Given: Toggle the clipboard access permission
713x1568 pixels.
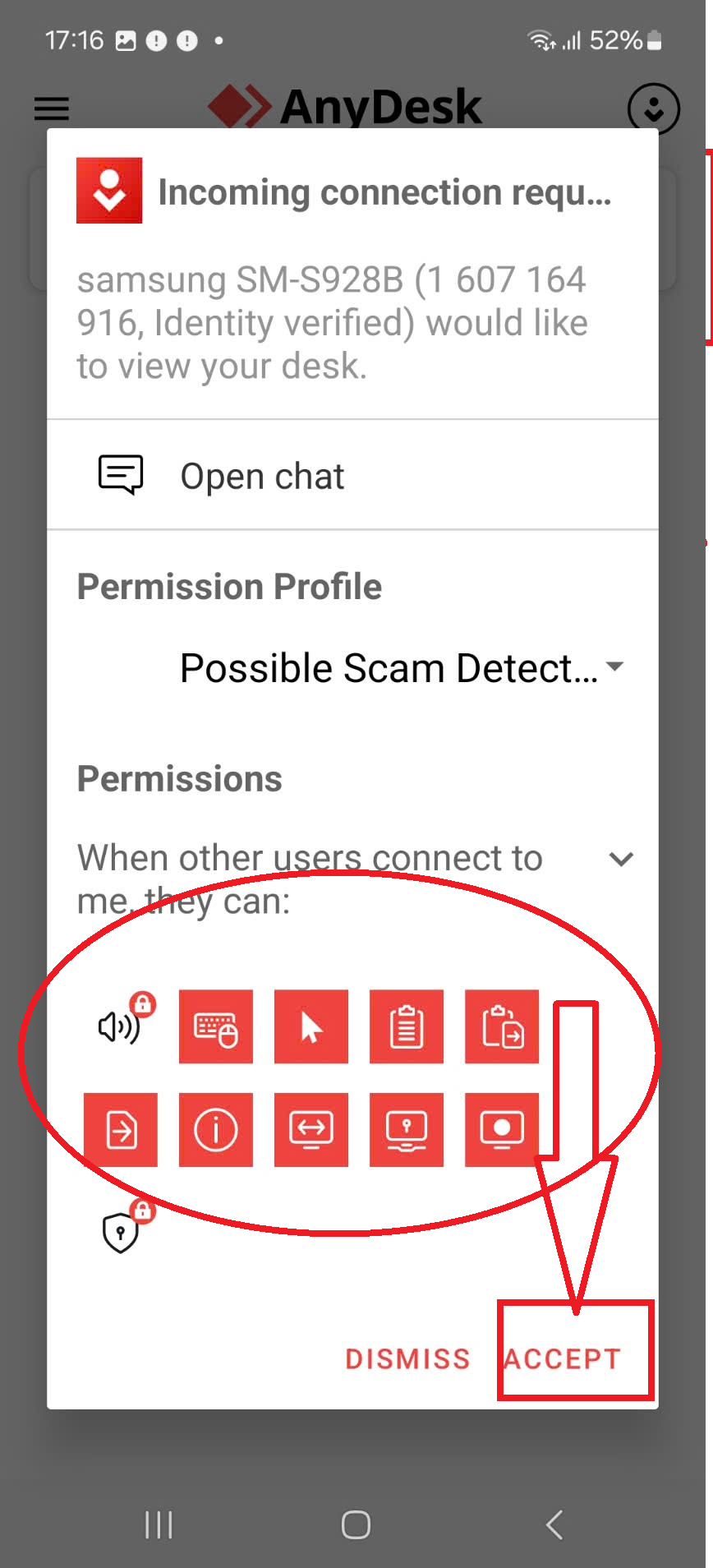Looking at the screenshot, I should [407, 1026].
